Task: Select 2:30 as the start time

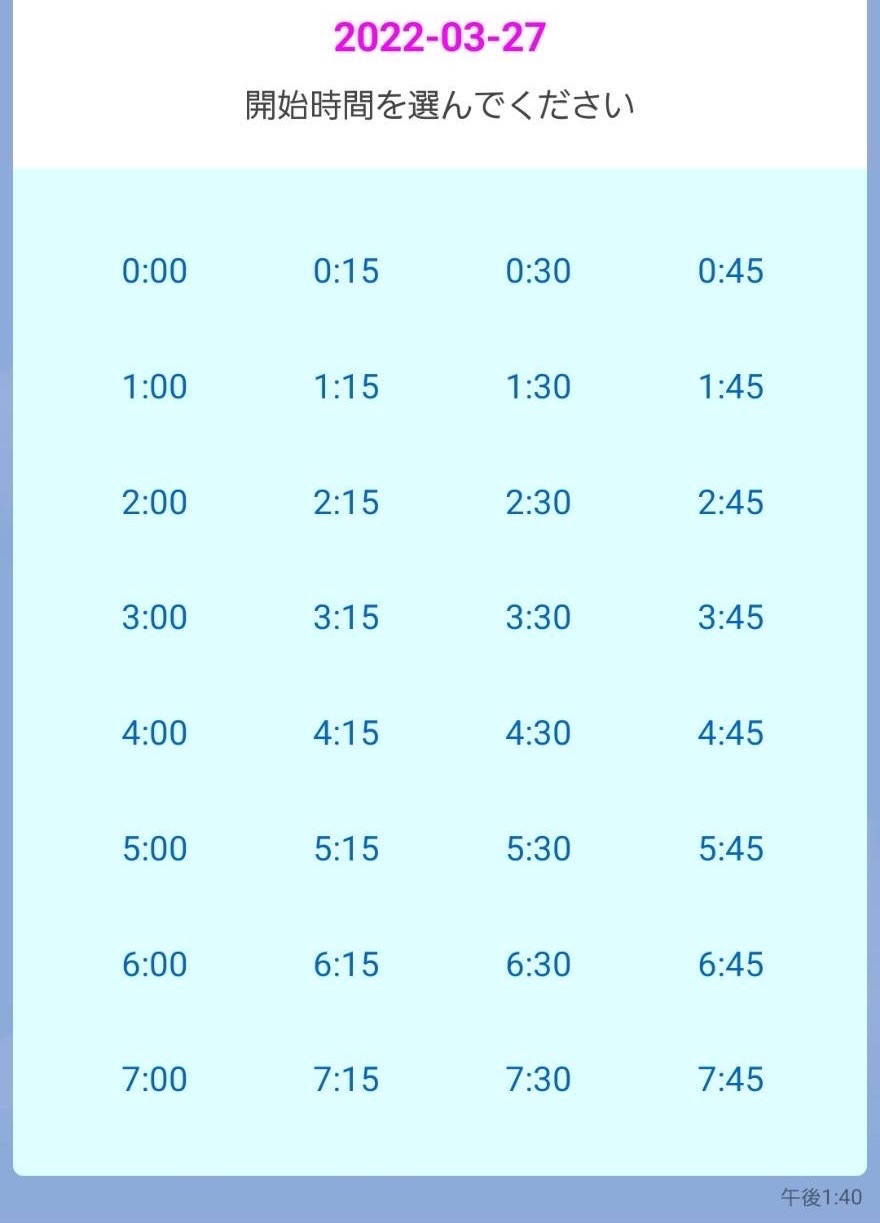Action: pos(538,502)
